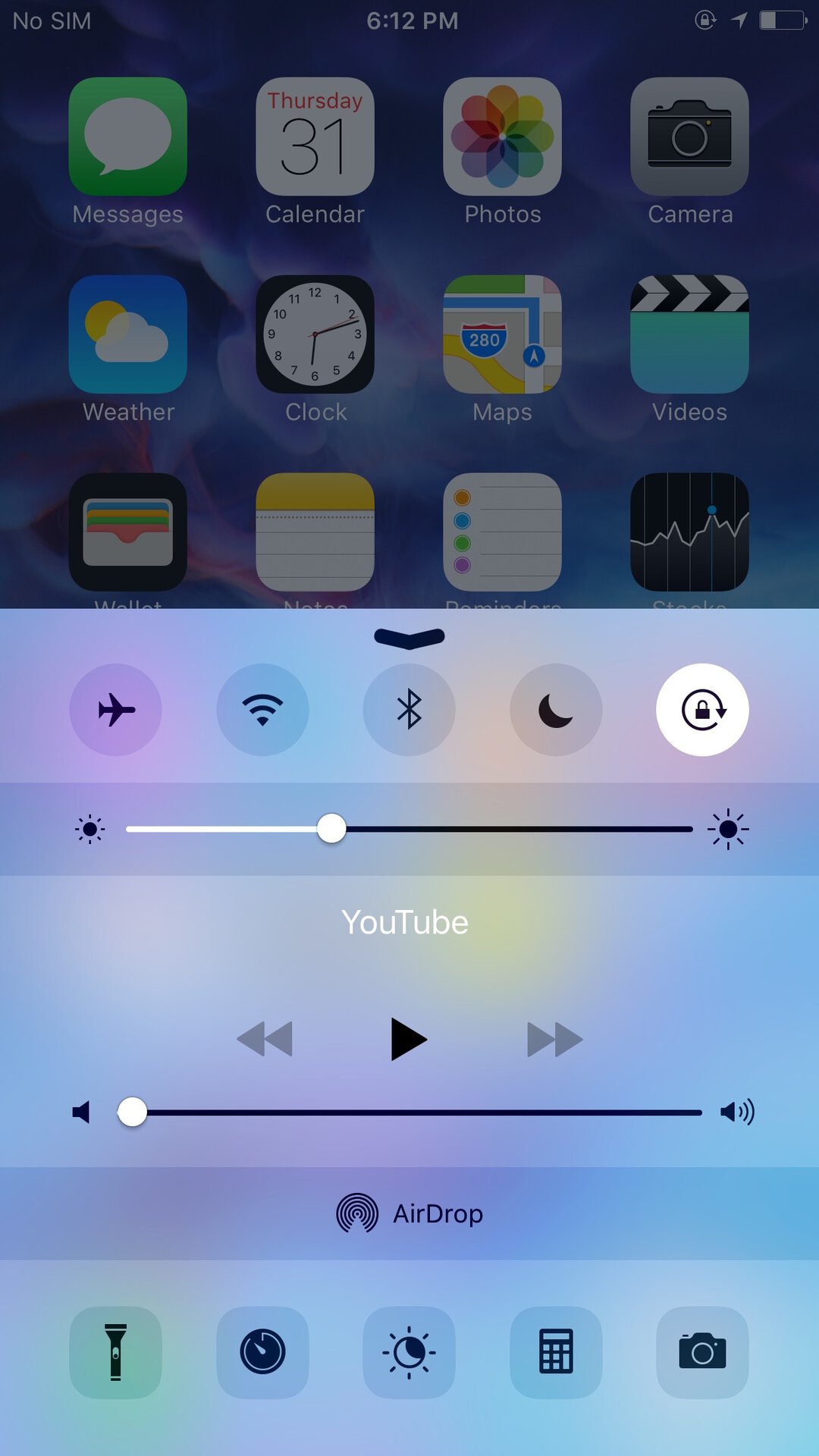Screen dimensions: 819x1456
Task: Skip to the previous track
Action: coord(265,1039)
